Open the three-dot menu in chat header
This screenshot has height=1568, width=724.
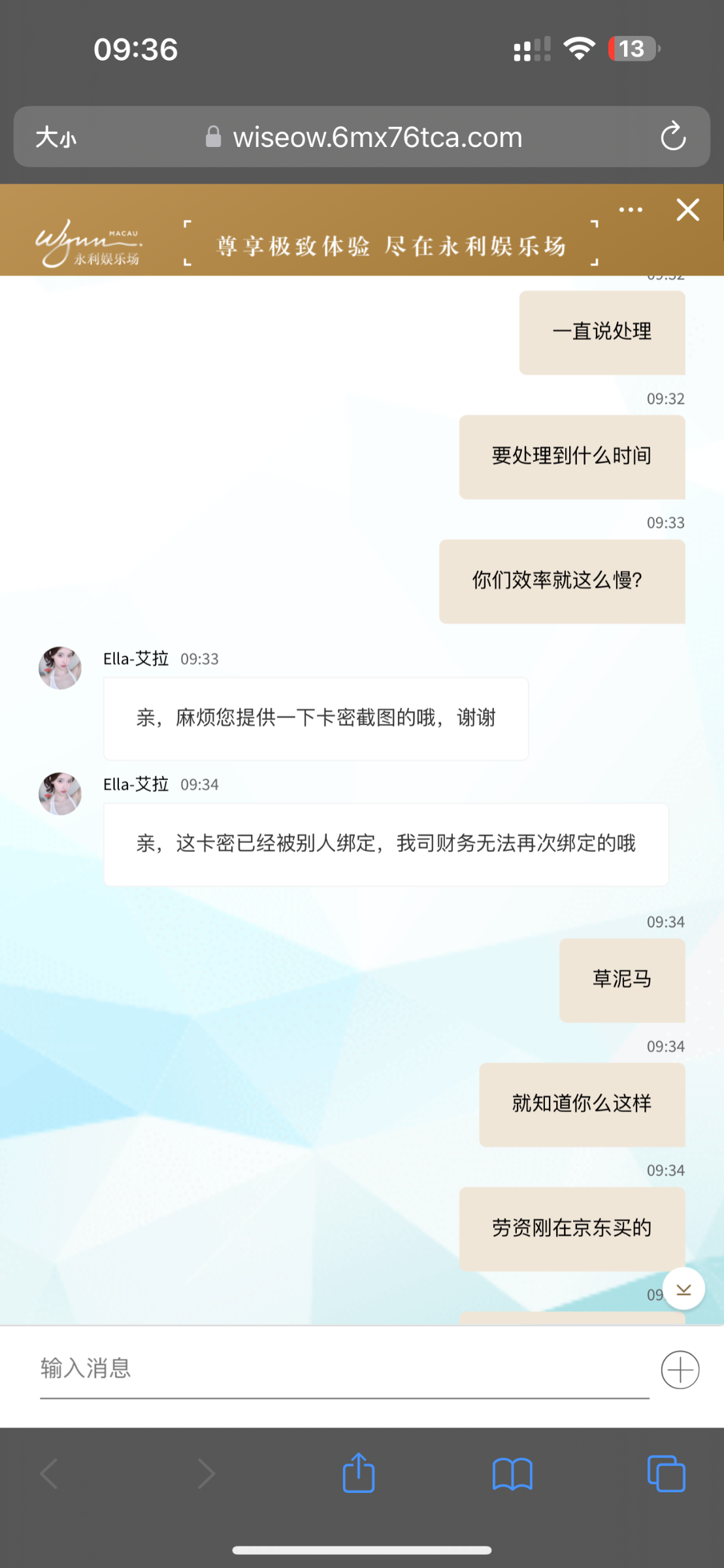pyautogui.click(x=631, y=210)
